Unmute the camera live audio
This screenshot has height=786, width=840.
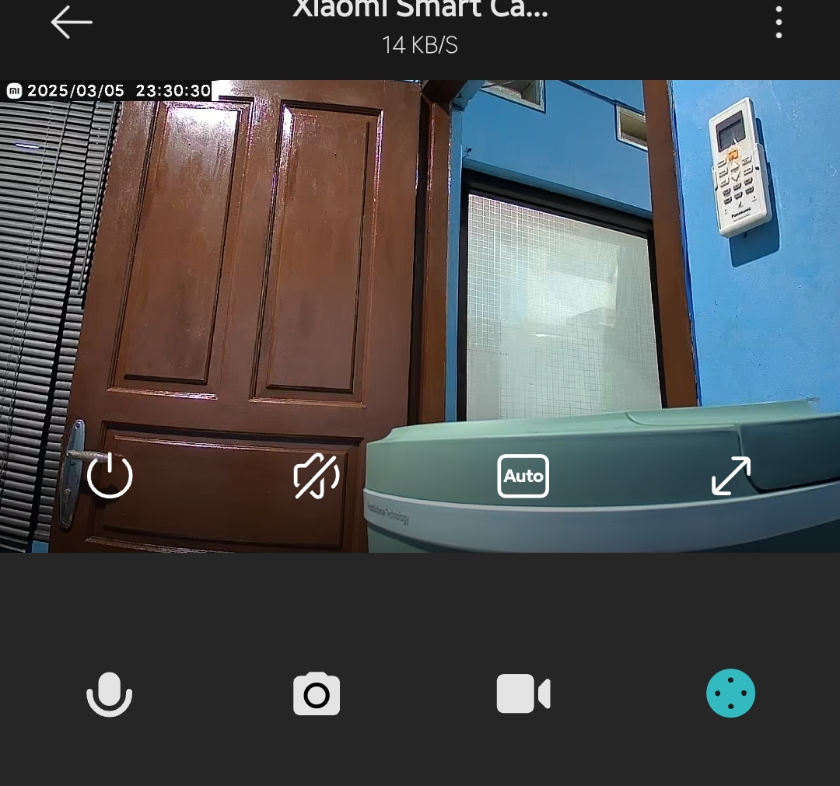point(316,476)
